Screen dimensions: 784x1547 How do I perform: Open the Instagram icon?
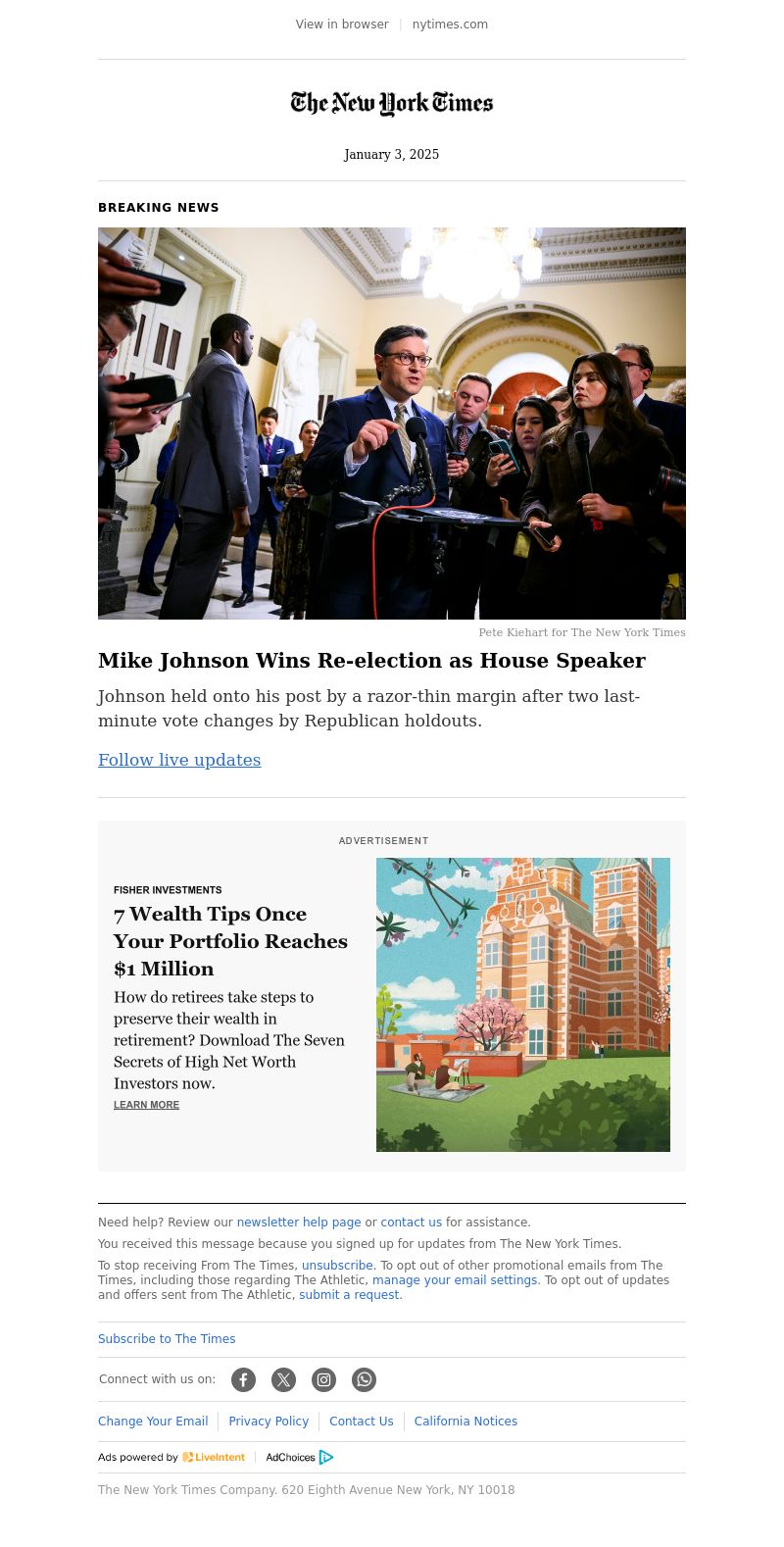point(323,1379)
